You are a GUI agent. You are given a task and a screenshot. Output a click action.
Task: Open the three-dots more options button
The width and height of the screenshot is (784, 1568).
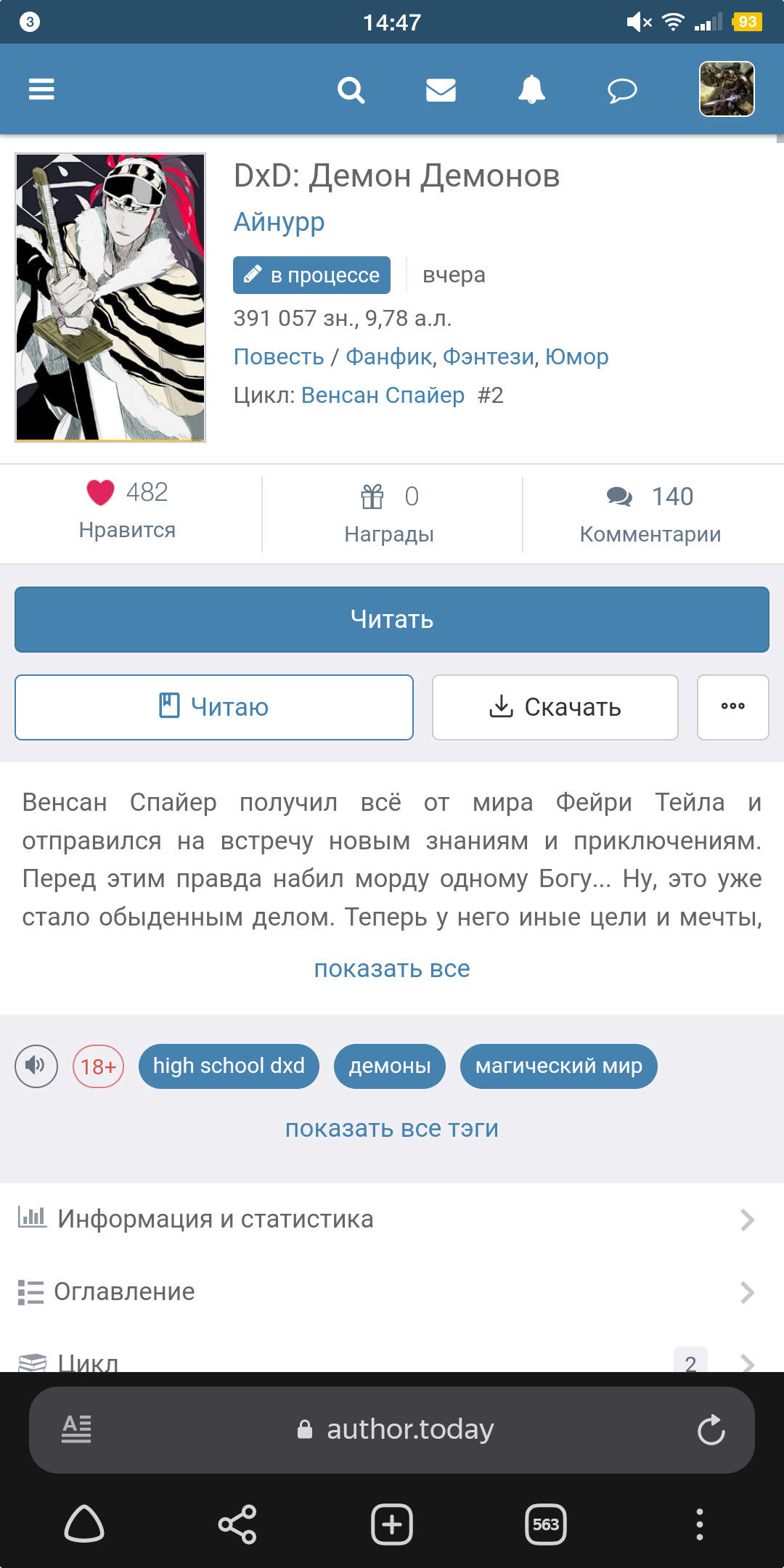click(x=732, y=707)
